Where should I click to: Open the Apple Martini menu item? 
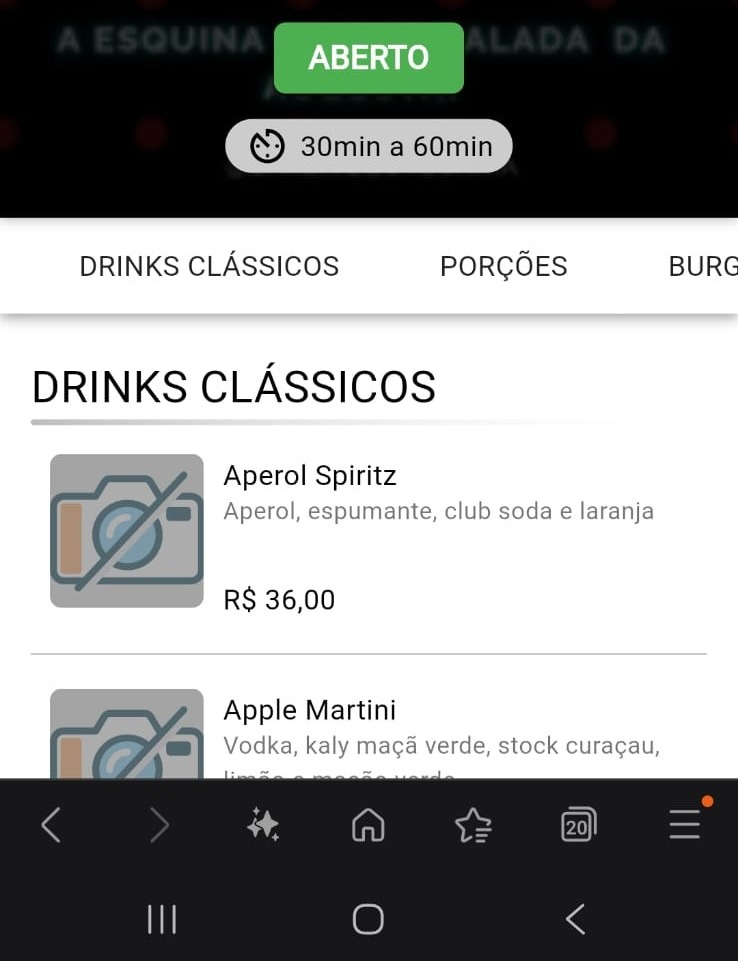coord(309,710)
